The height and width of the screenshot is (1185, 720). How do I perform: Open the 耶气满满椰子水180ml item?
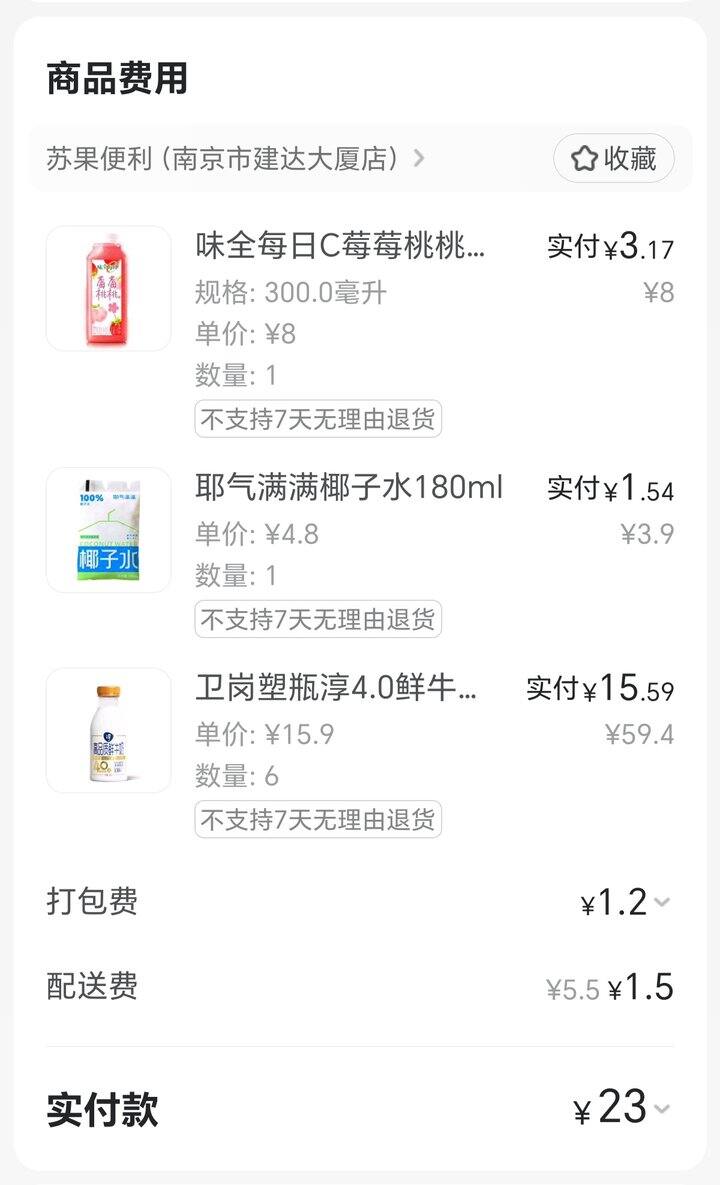[x=348, y=487]
